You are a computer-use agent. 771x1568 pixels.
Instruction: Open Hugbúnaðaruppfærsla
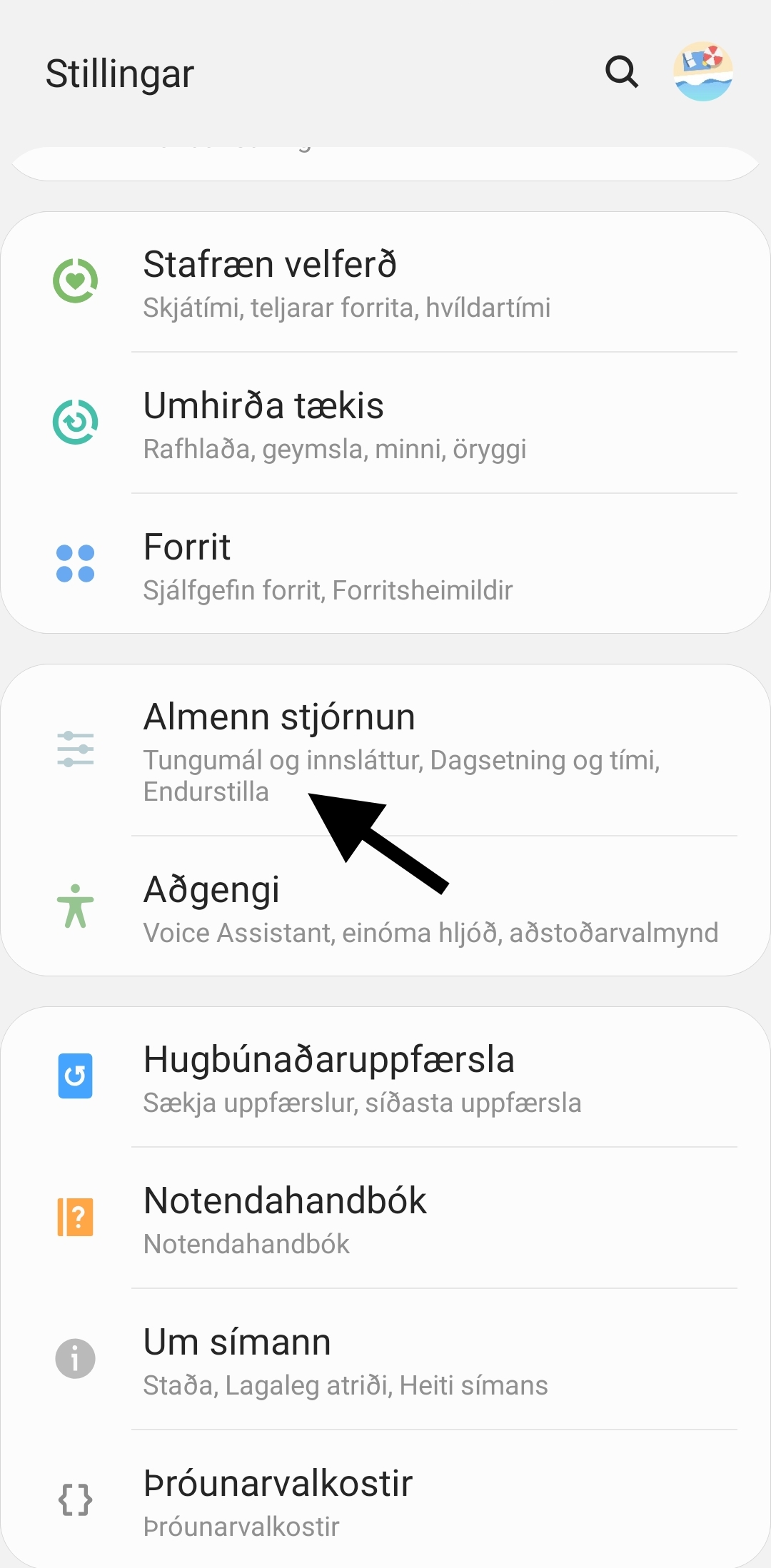385,1078
